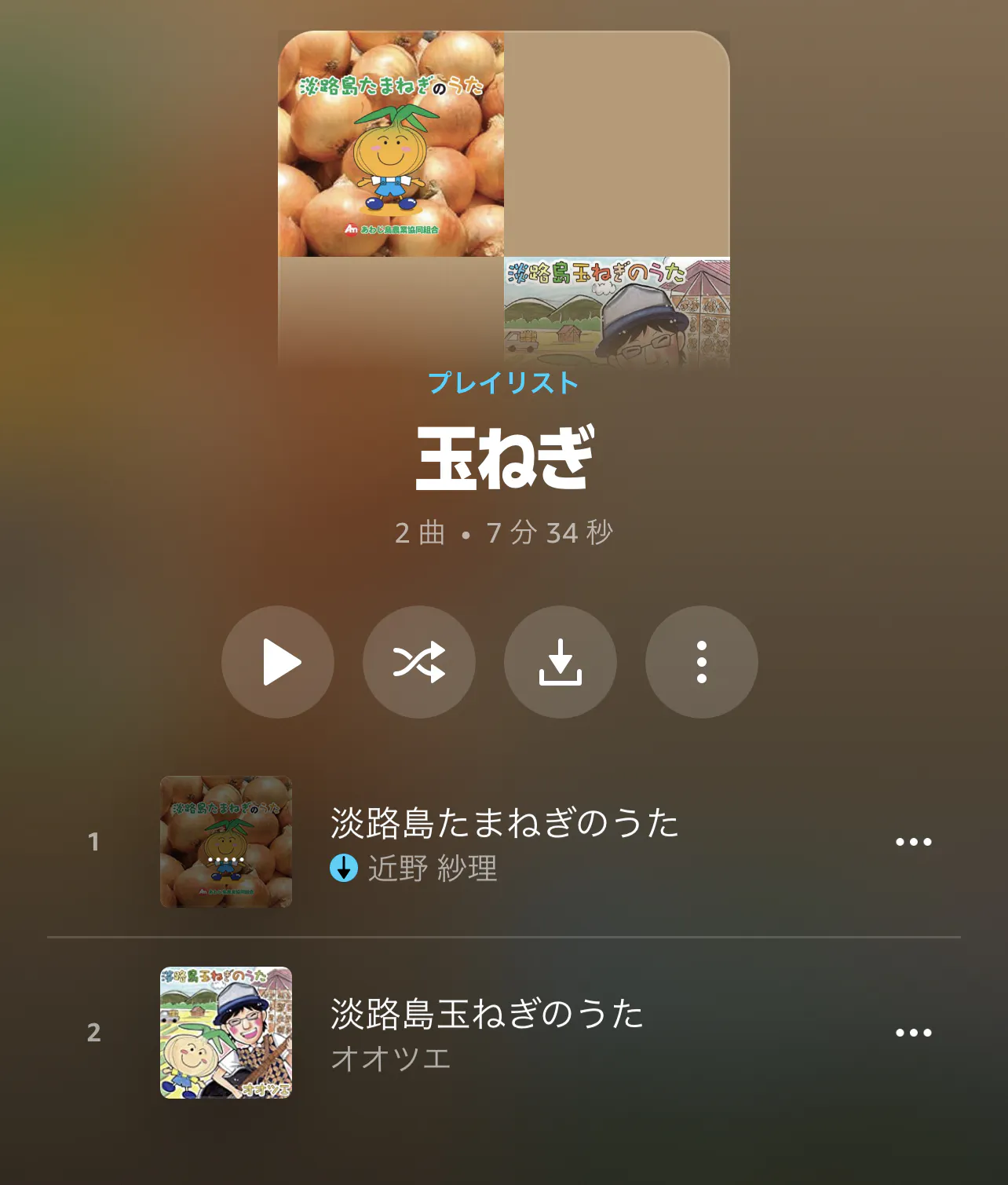1008x1185 pixels.
Task: Open options for 淡路島たまねぎのうた
Action: (x=914, y=842)
